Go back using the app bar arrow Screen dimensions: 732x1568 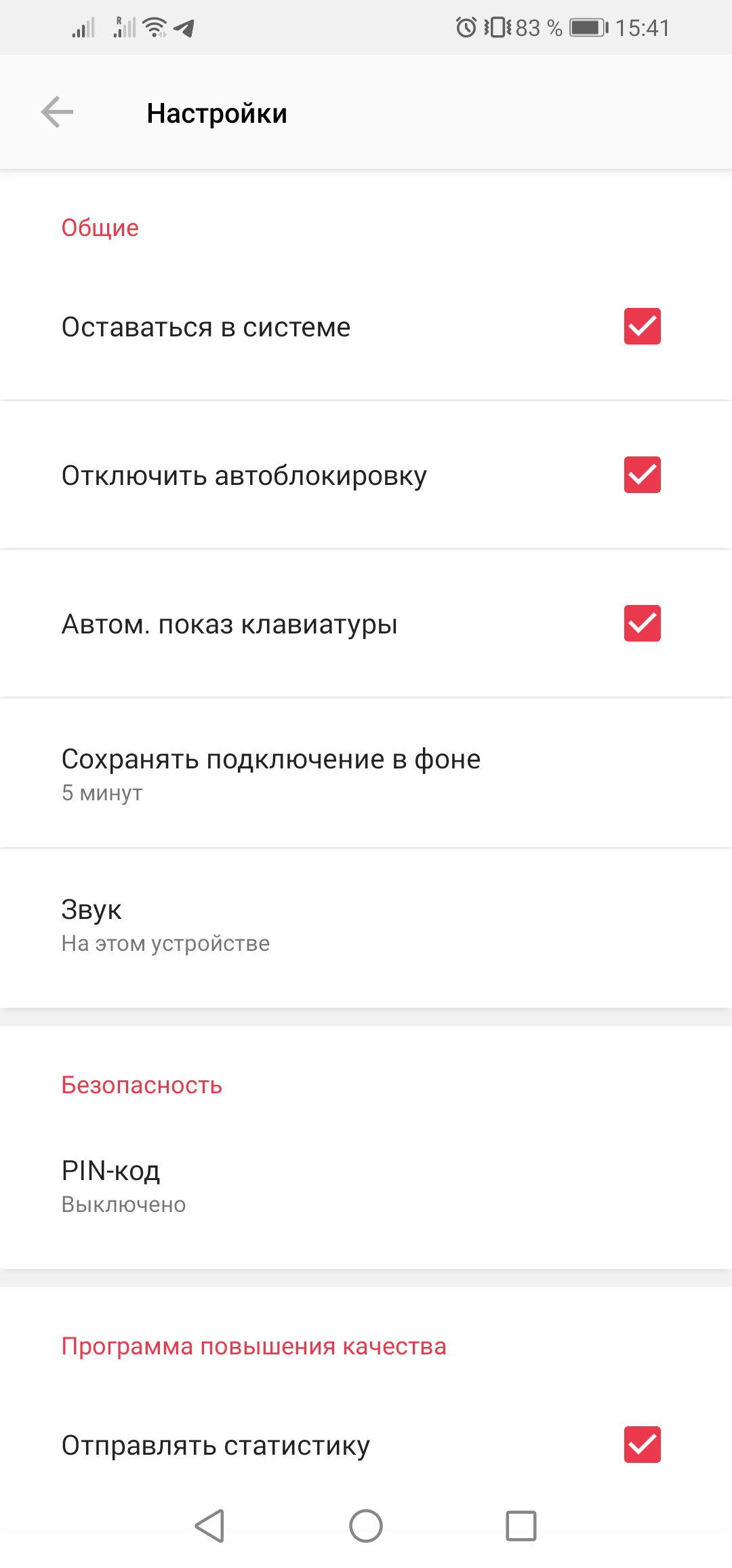57,112
